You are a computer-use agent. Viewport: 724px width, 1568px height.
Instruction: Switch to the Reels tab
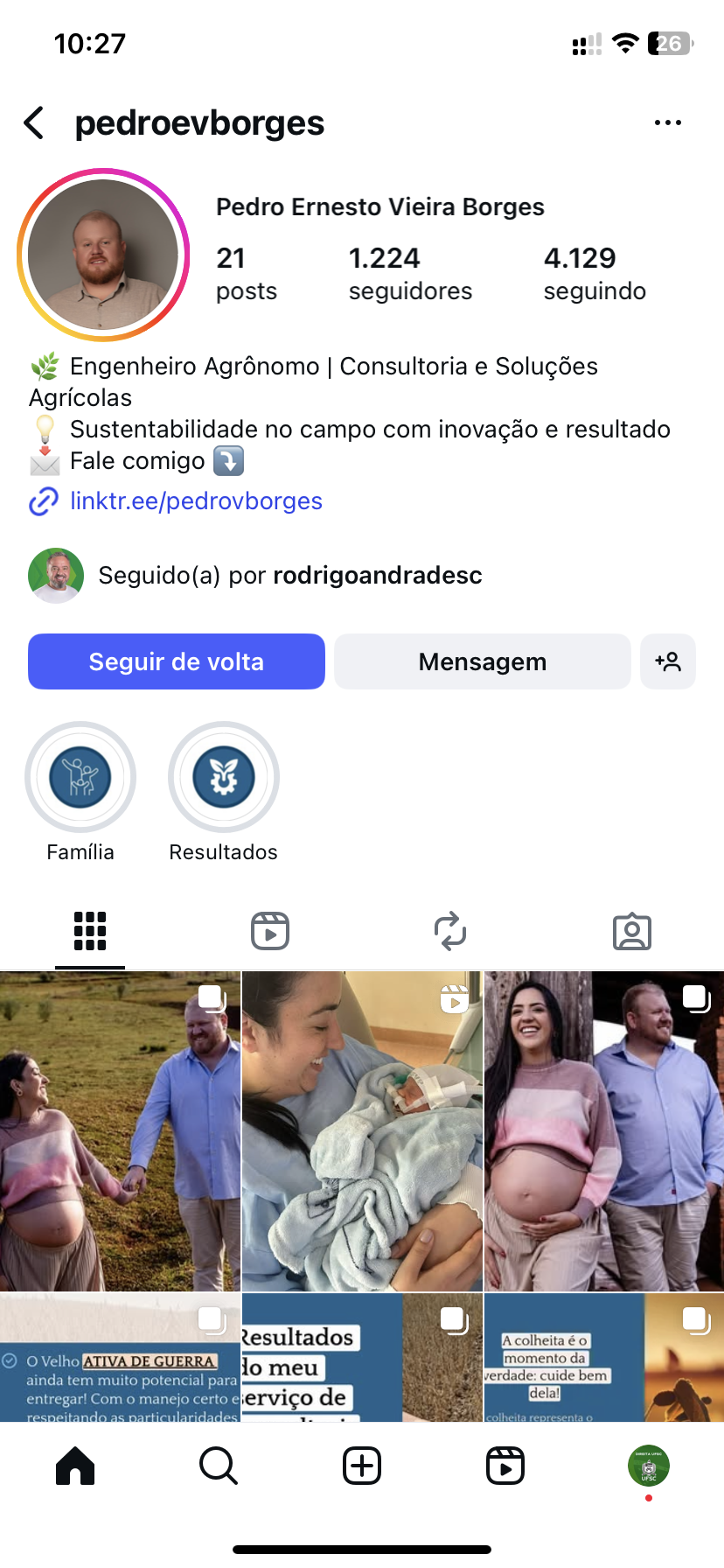pos(270,931)
